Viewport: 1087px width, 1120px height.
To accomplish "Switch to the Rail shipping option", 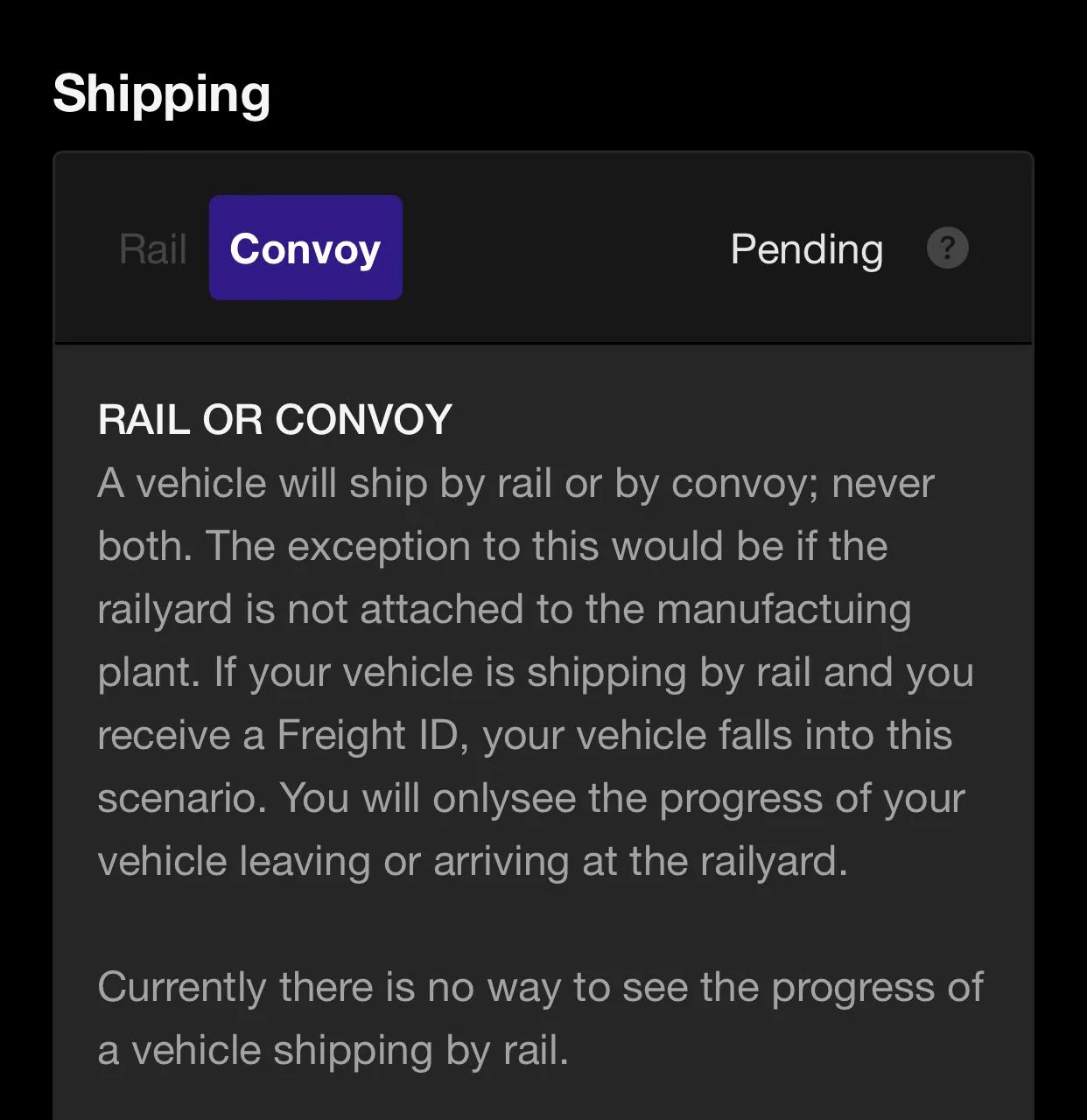I will coord(153,249).
